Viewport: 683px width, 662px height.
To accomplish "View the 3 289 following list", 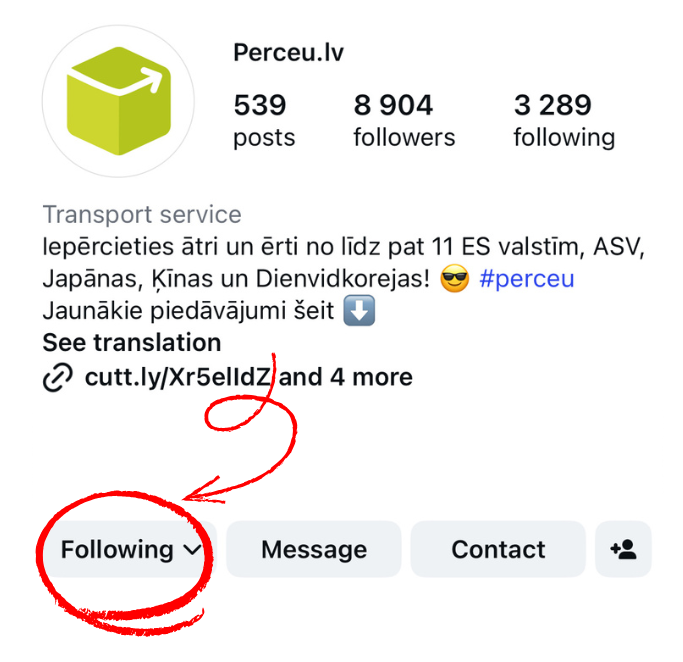I will (x=564, y=120).
